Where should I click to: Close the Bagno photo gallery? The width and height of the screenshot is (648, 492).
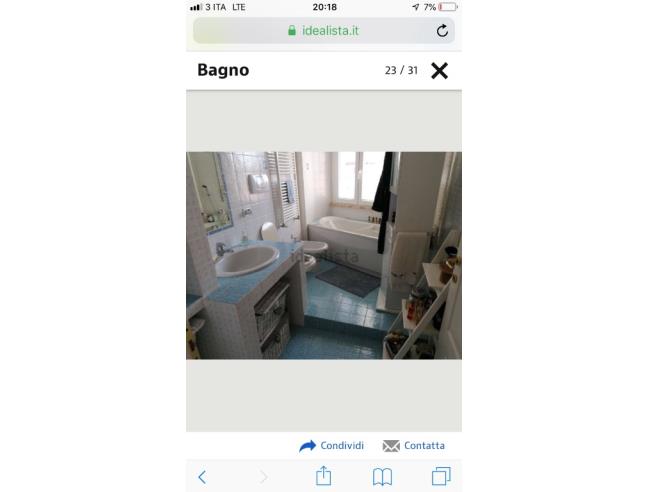pyautogui.click(x=439, y=70)
